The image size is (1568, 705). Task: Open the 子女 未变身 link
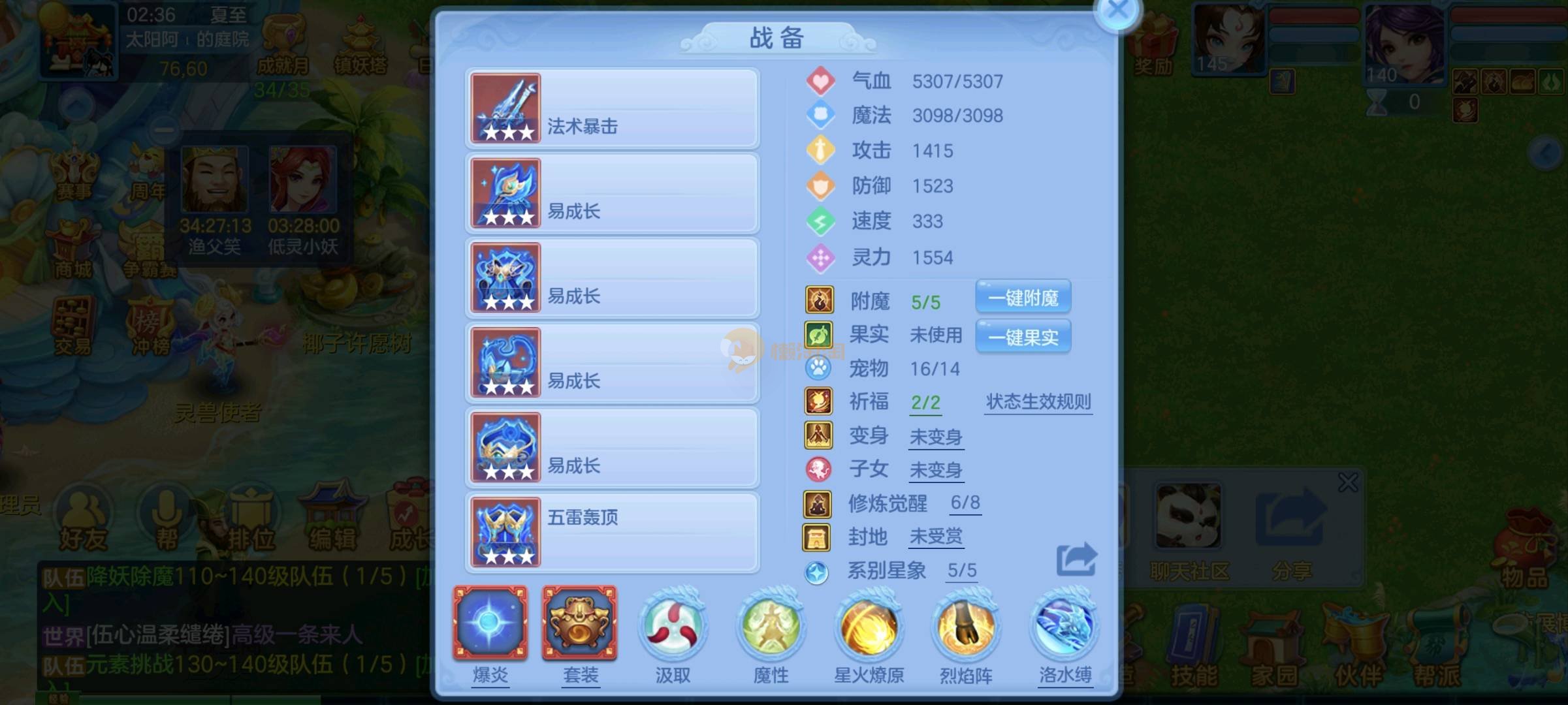pos(936,470)
